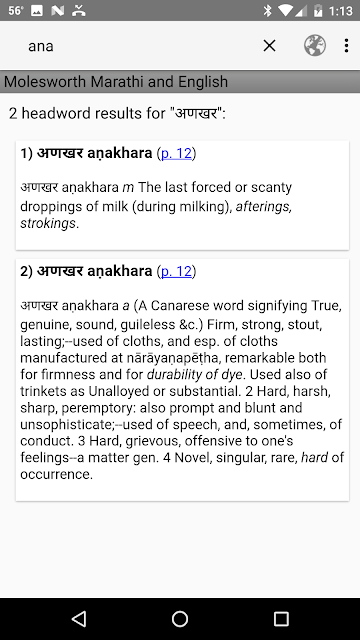Open the p. 12 link in result 1
Screen dimensions: 360x640
(x=176, y=153)
